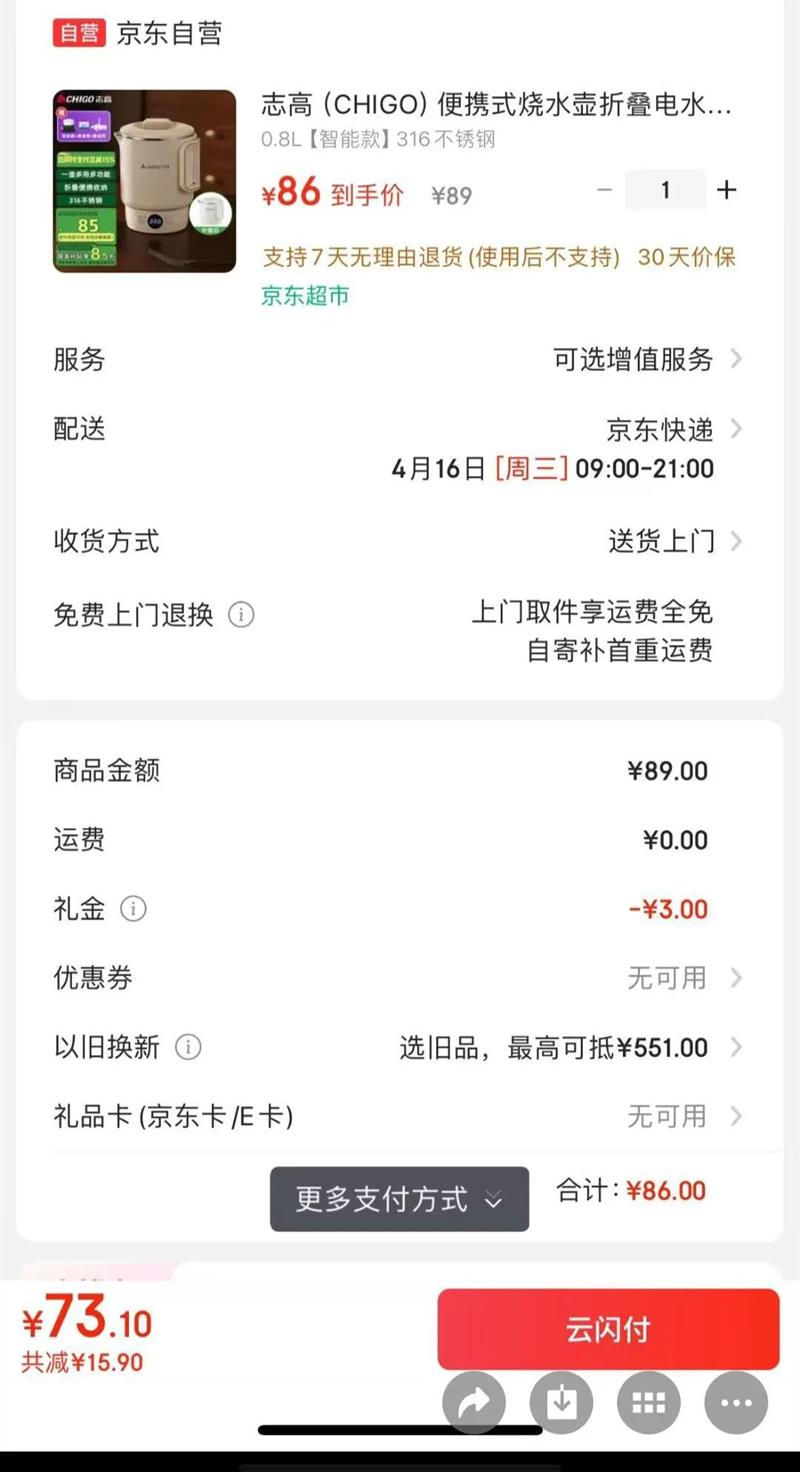The width and height of the screenshot is (800, 1472).
Task: Open 礼品卡 (京东卡/E卡) row
Action: 680,1116
